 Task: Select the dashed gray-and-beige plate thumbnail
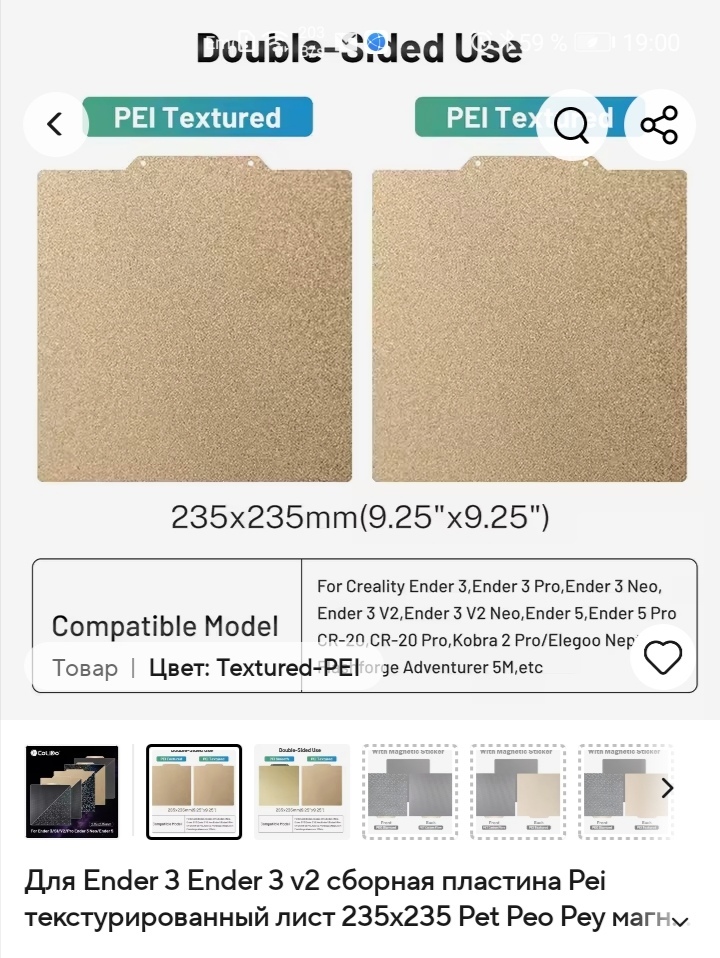pyautogui.click(x=517, y=792)
